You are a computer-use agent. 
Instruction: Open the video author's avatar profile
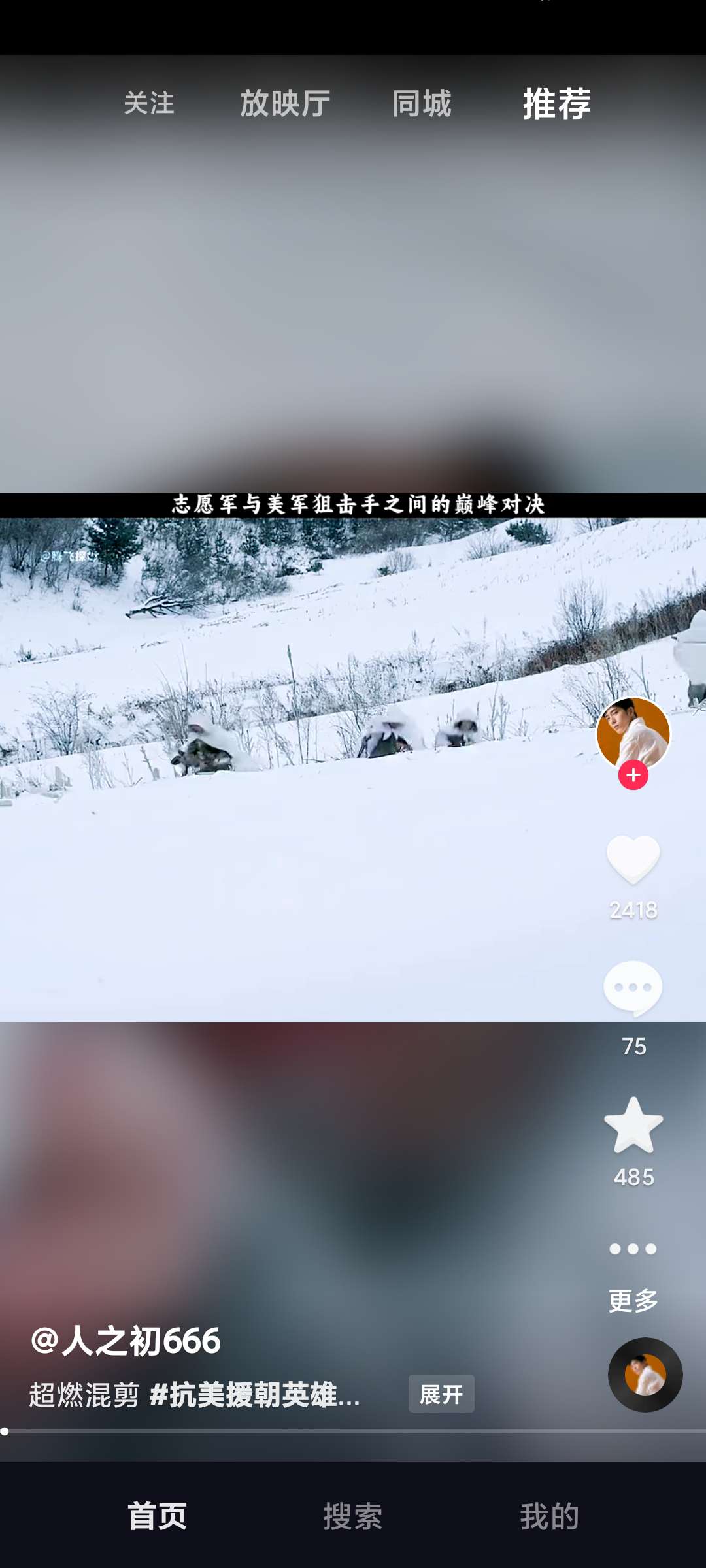(x=633, y=732)
